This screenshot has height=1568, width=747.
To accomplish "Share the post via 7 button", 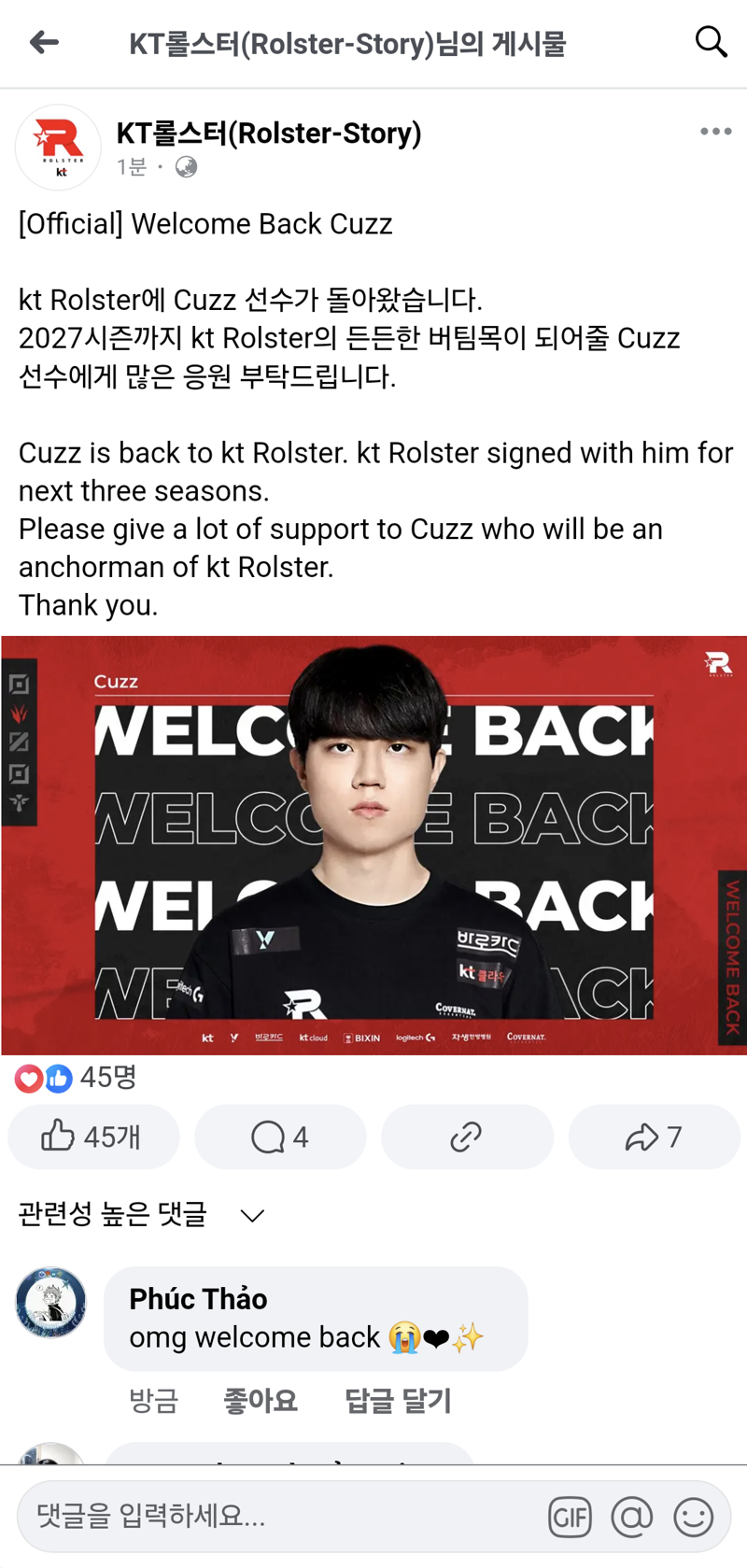I will click(x=654, y=1137).
